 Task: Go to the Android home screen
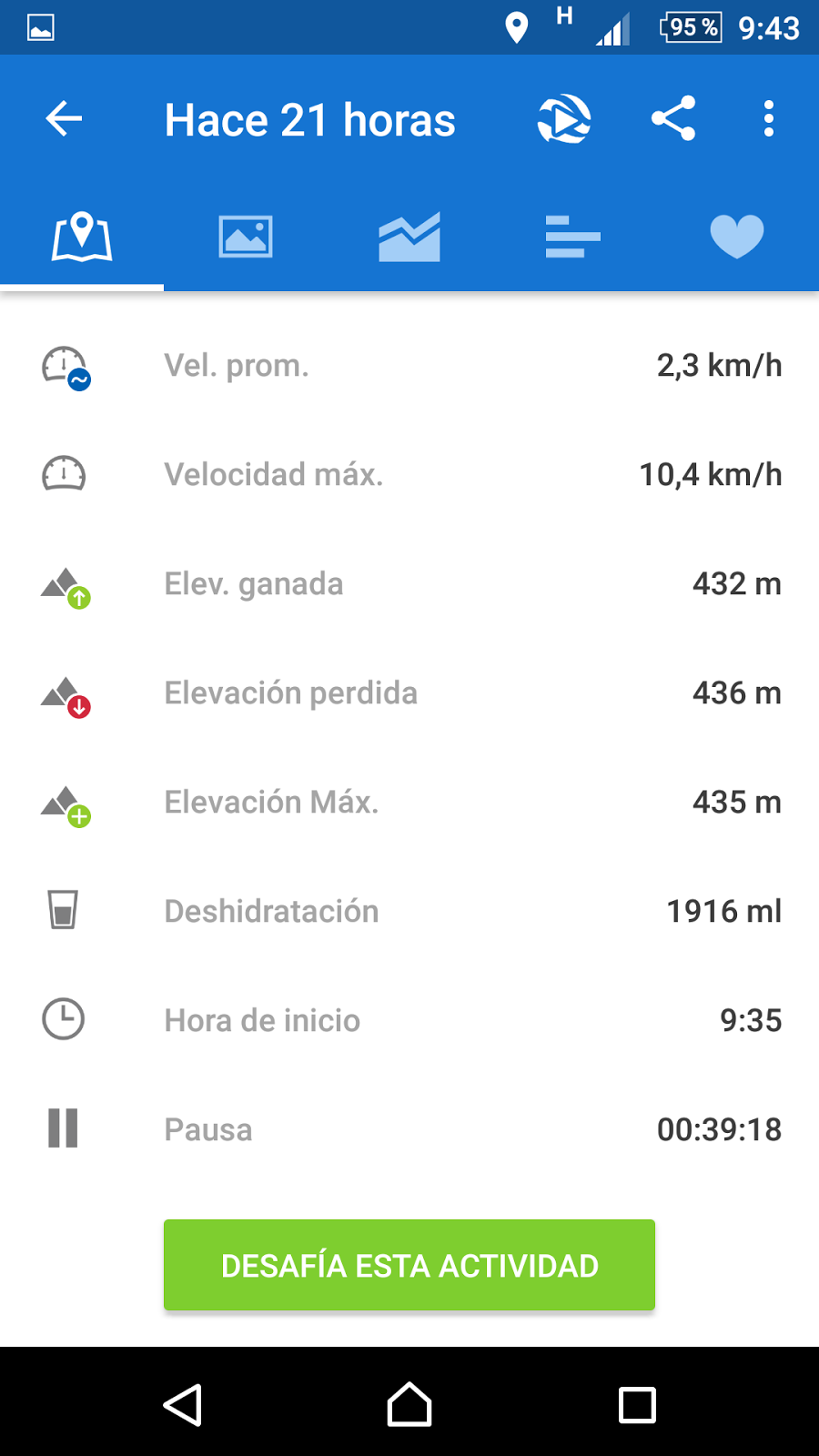[409, 1405]
